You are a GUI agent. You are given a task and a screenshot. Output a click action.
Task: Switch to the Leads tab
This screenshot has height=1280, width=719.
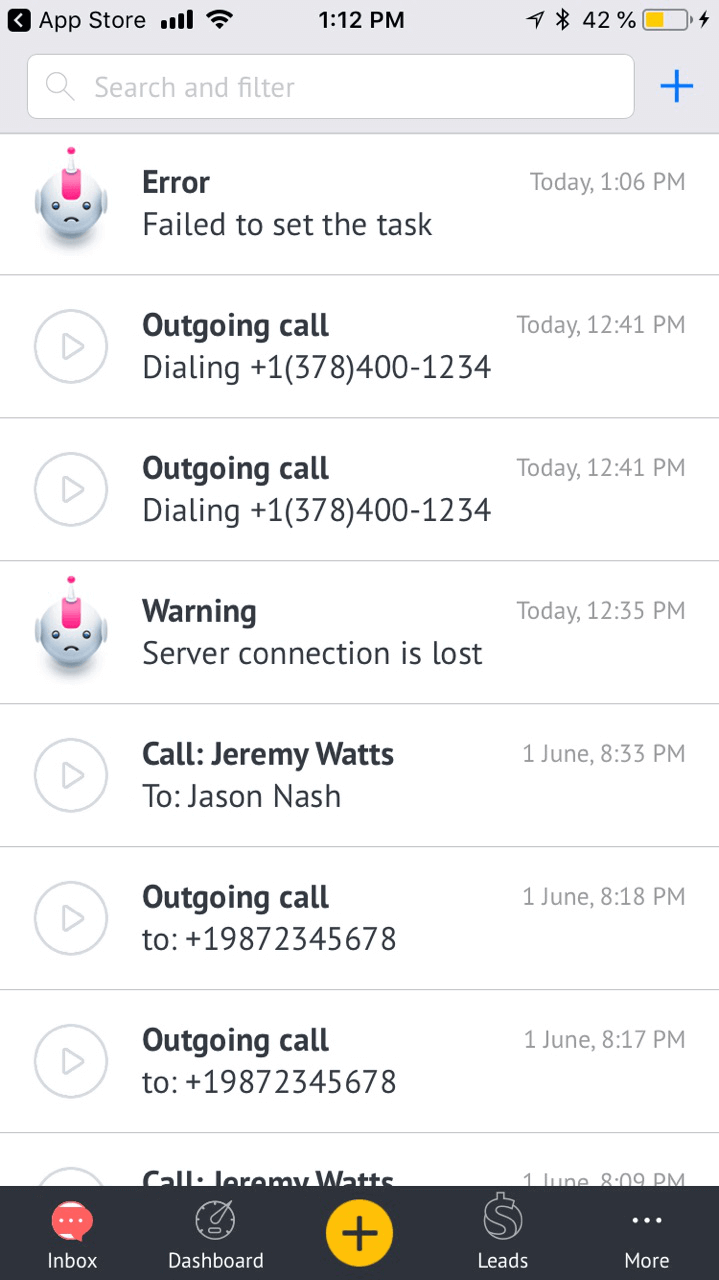pyautogui.click(x=502, y=1234)
